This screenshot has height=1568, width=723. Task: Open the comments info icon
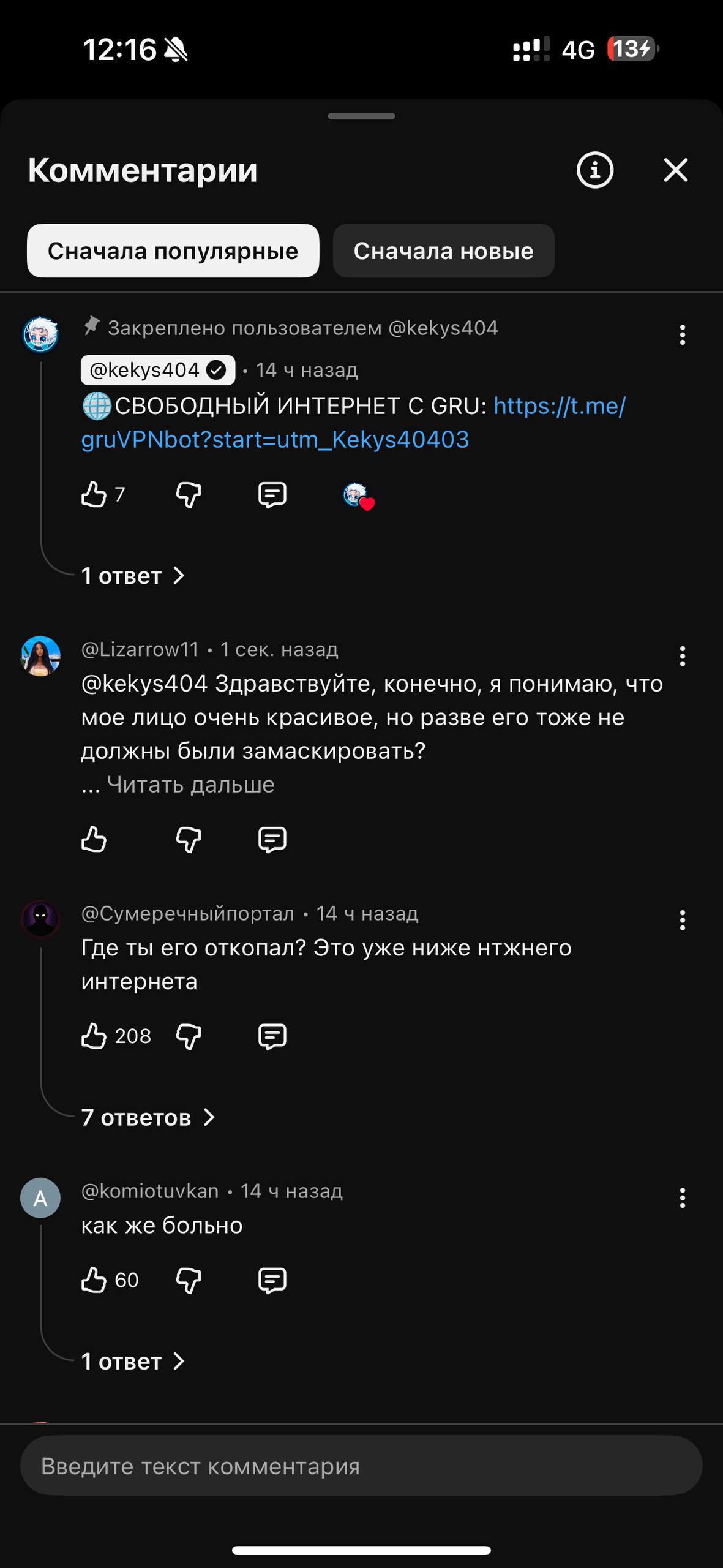pos(594,170)
